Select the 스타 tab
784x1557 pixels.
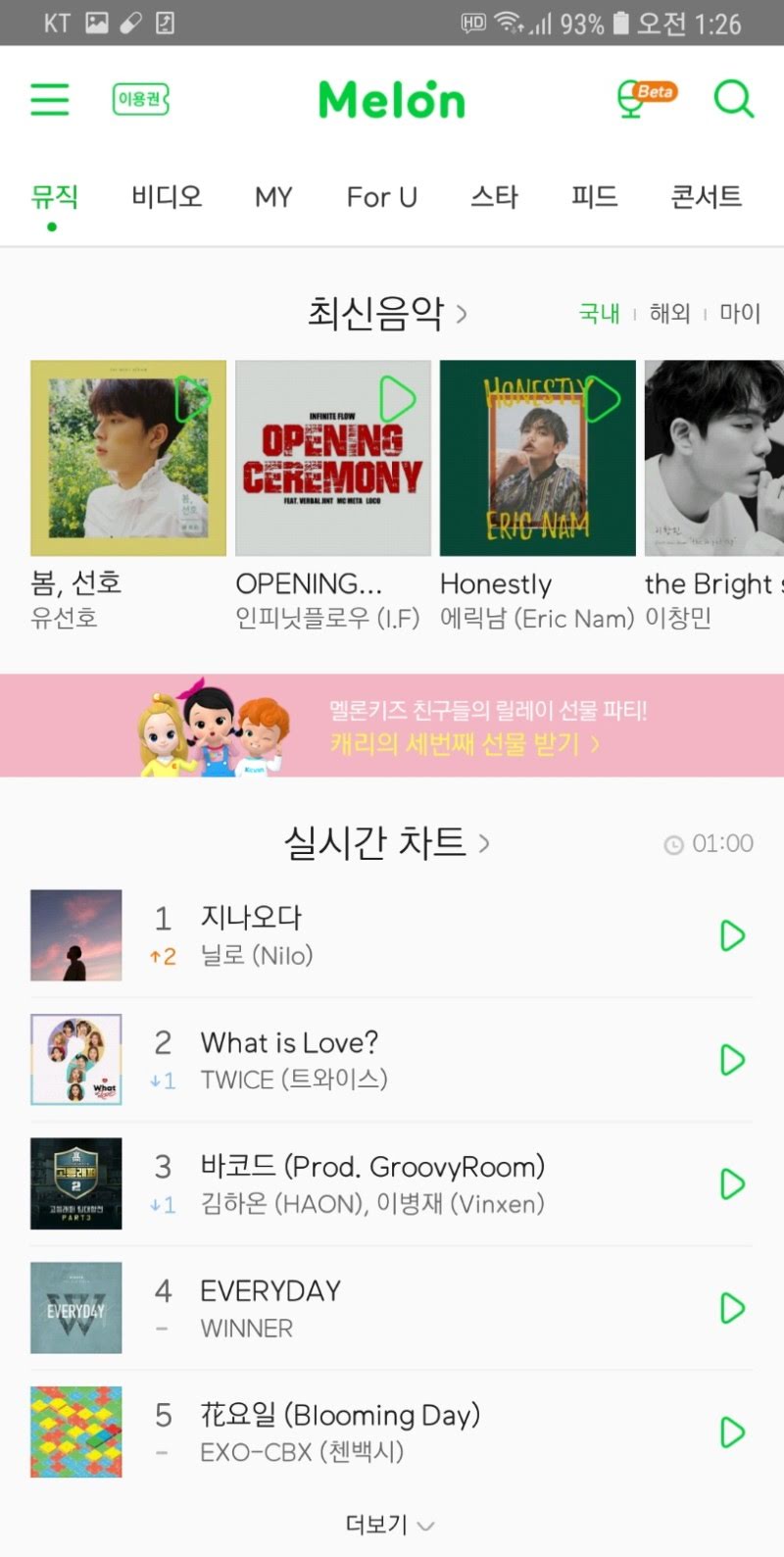click(494, 197)
